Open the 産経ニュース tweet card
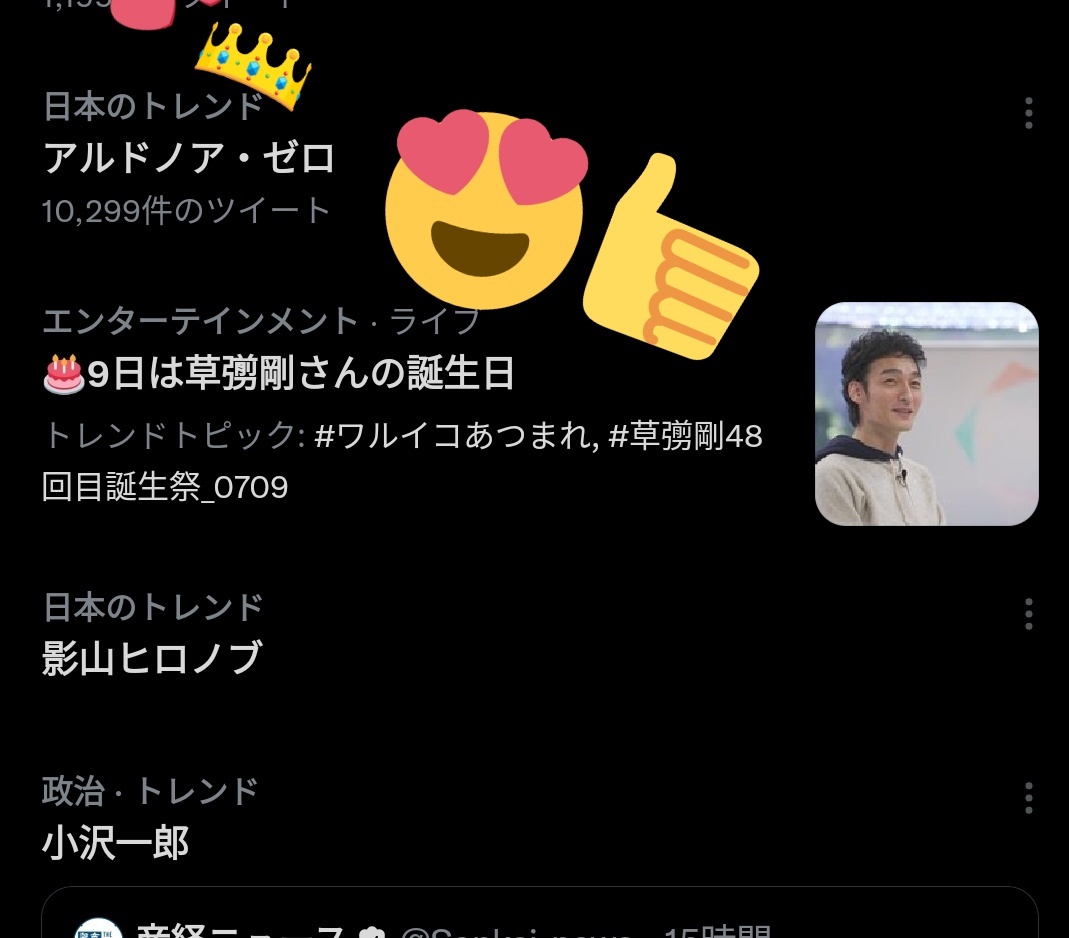Viewport: 1069px width, 938px height. click(540, 918)
